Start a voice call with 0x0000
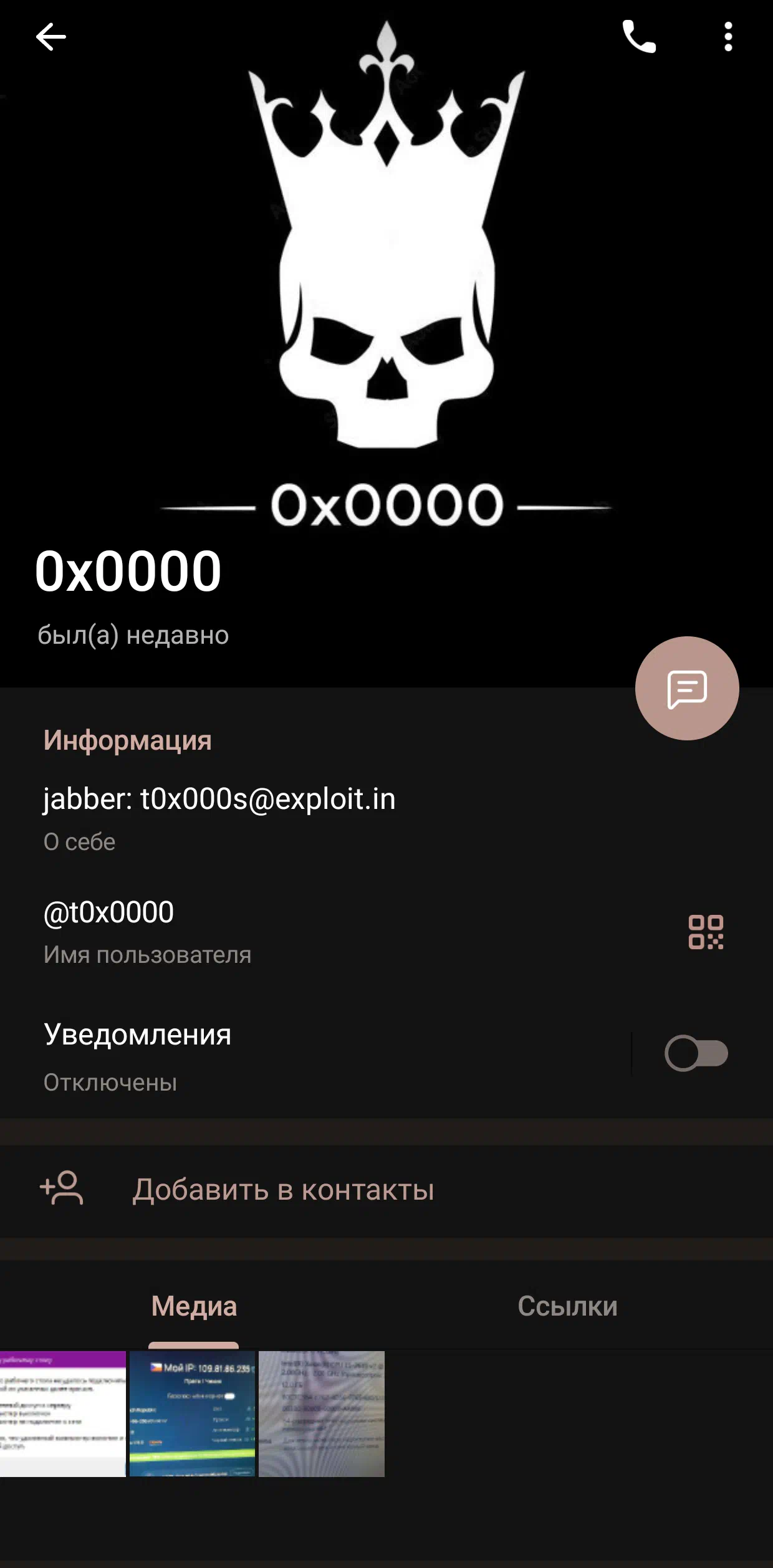773x1568 pixels. click(x=639, y=37)
